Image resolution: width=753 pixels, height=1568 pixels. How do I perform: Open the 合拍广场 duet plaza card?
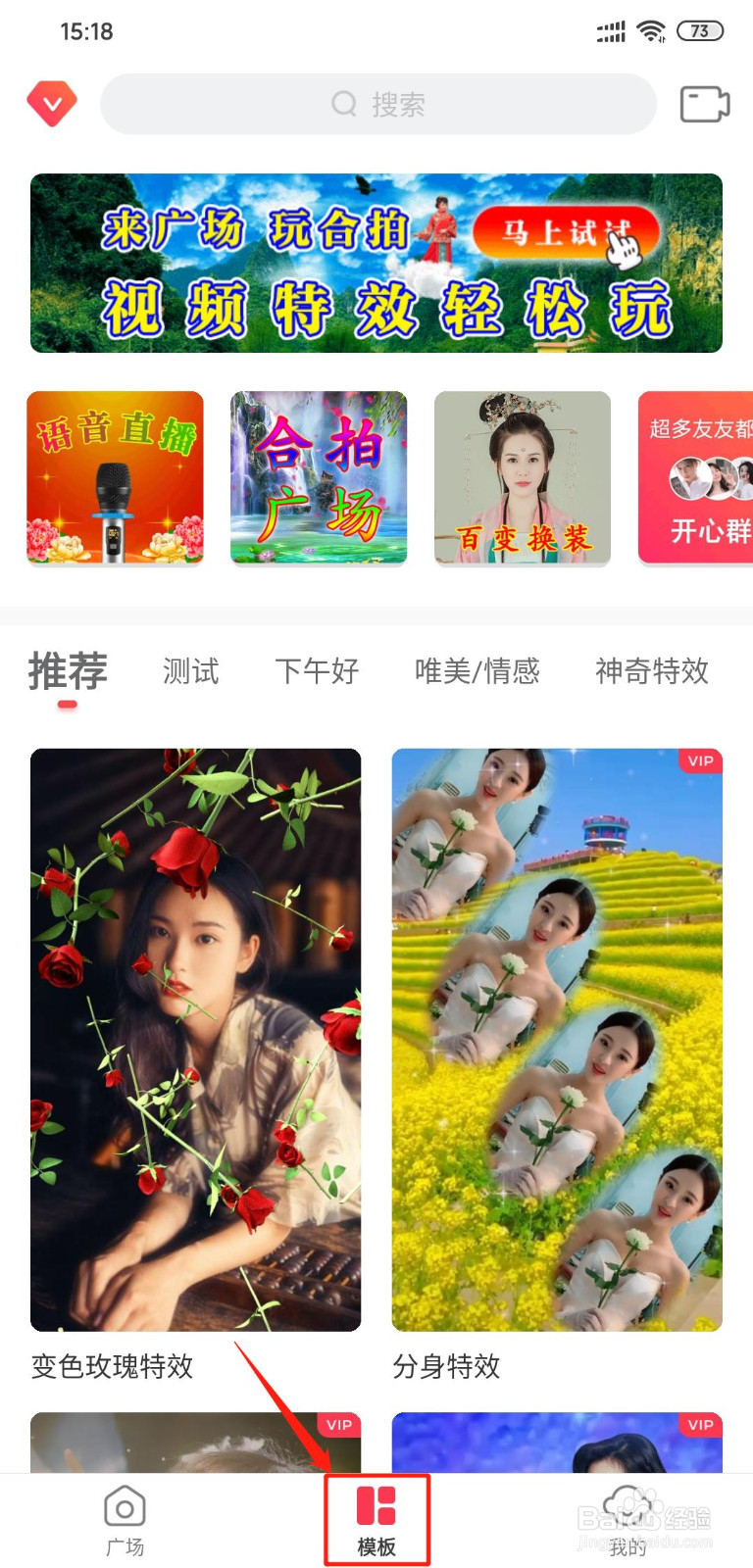click(319, 478)
